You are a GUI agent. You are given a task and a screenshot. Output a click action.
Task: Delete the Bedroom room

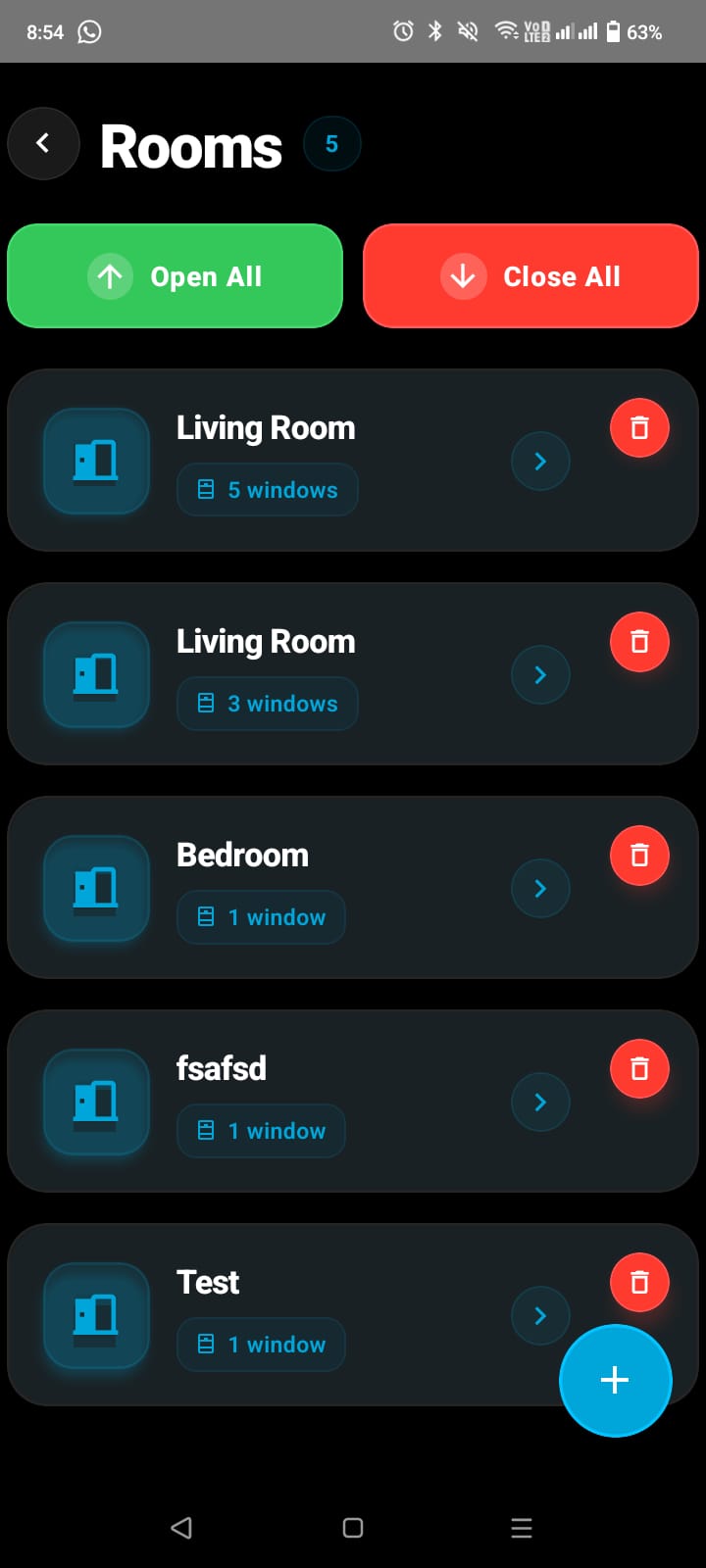click(x=639, y=855)
